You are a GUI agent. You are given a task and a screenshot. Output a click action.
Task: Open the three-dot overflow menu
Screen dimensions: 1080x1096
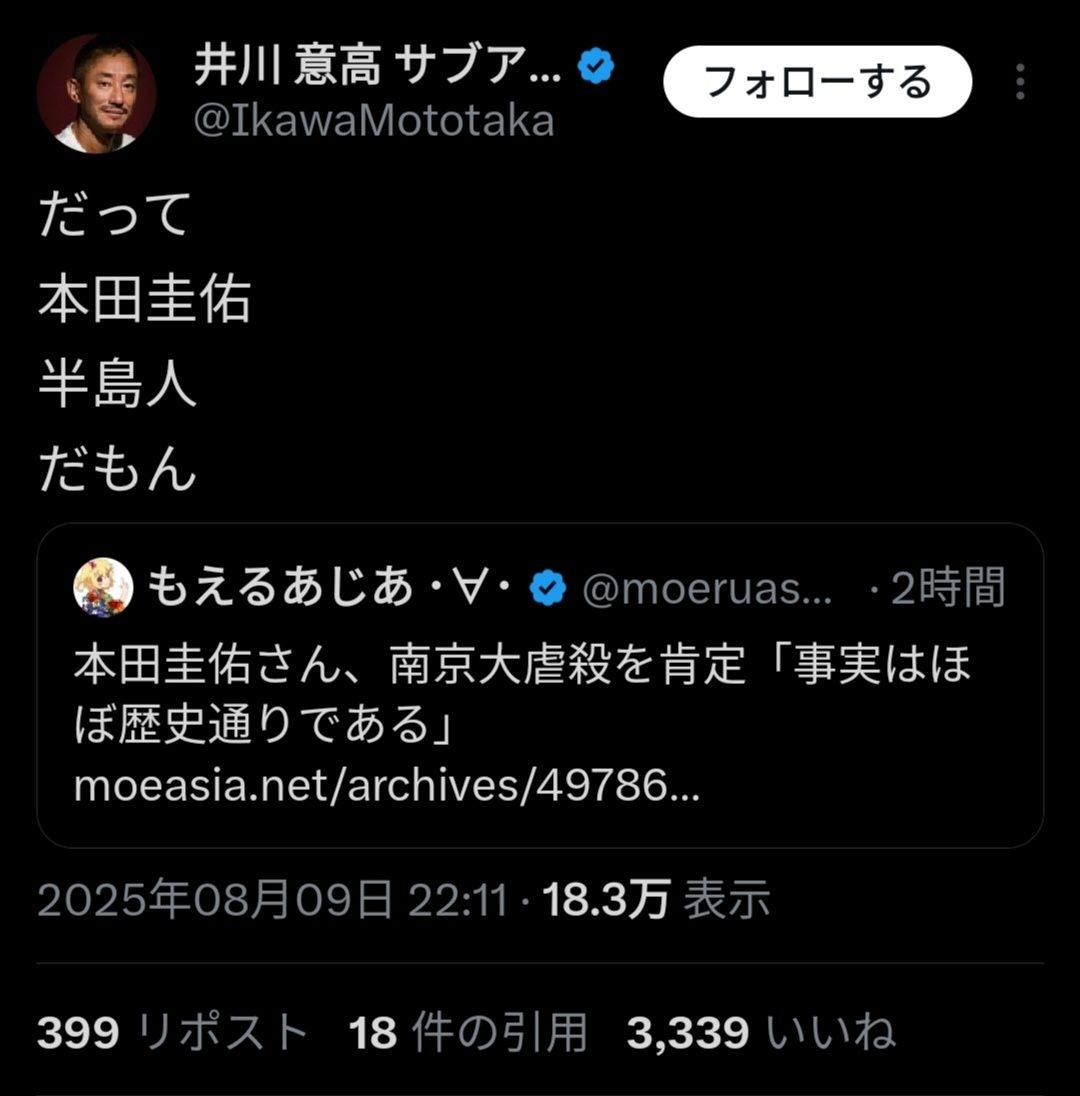(1020, 82)
